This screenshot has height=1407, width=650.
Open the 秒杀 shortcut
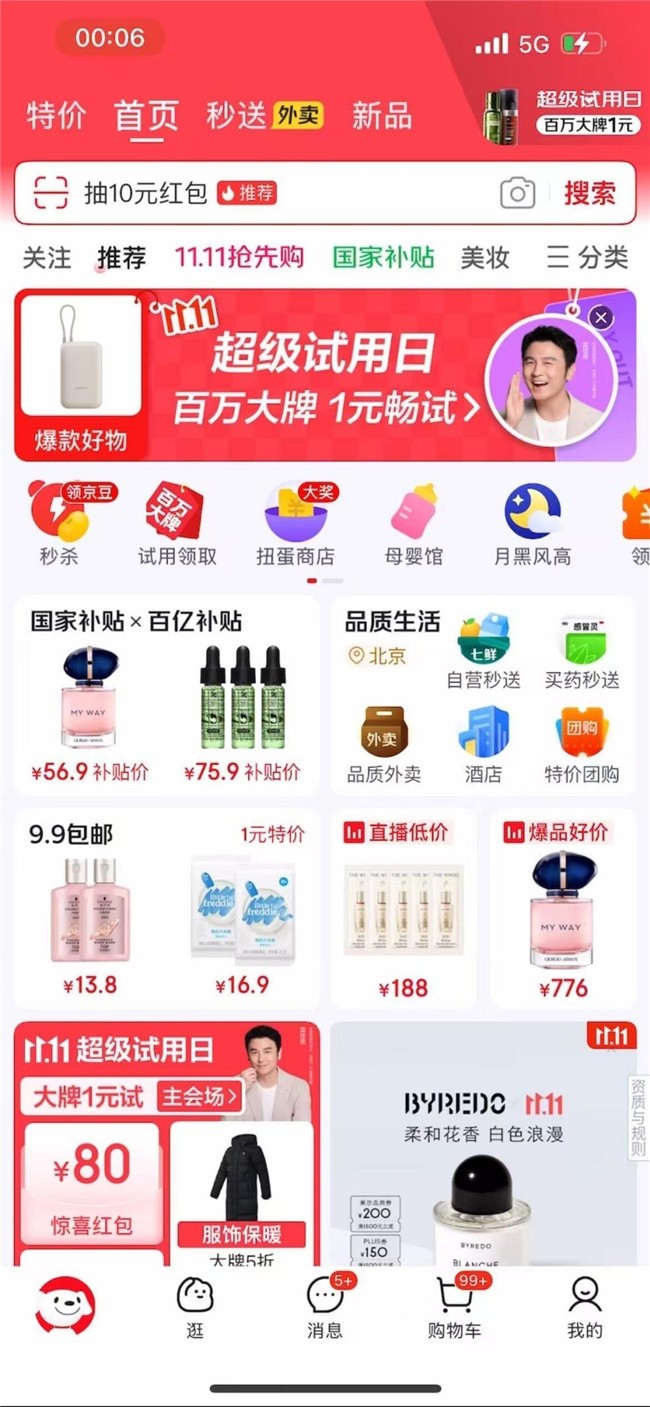pos(58,525)
